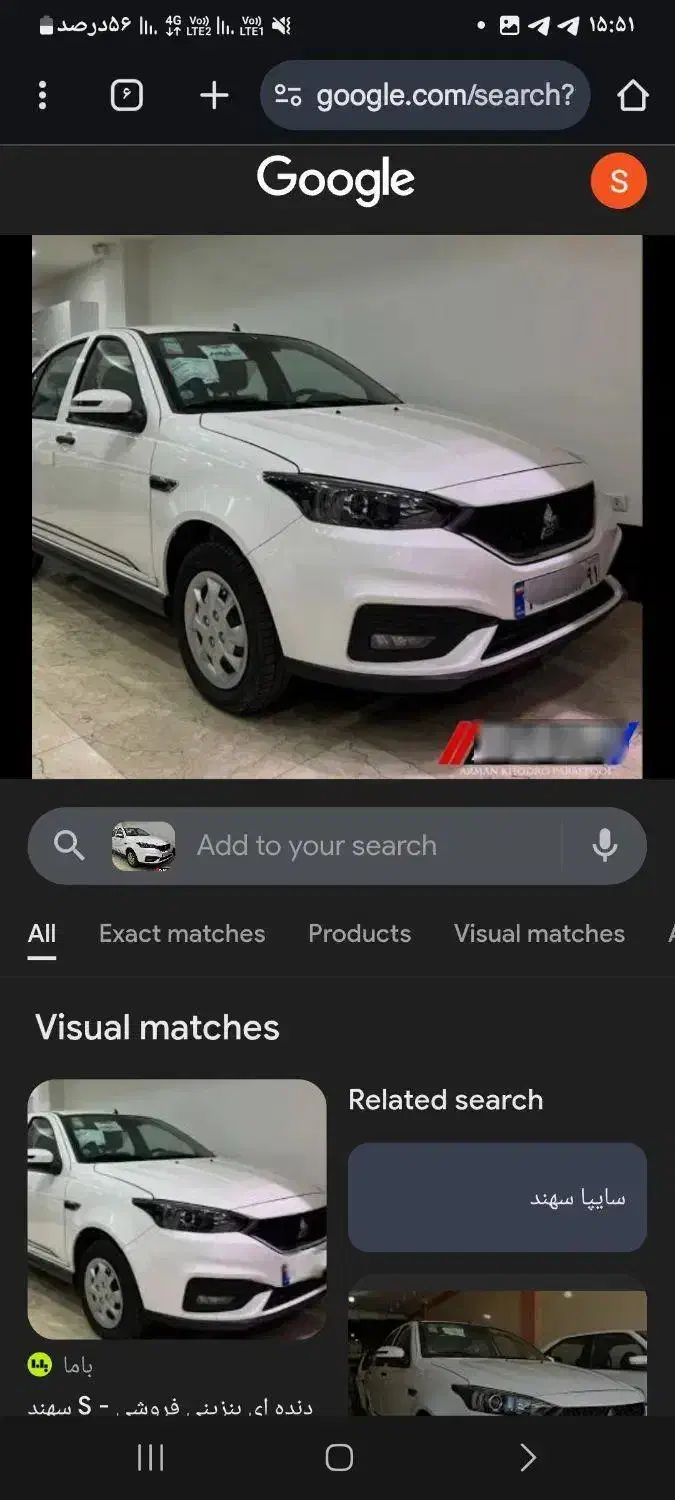
Task: Switch to the Exact matches tab
Action: pyautogui.click(x=182, y=933)
